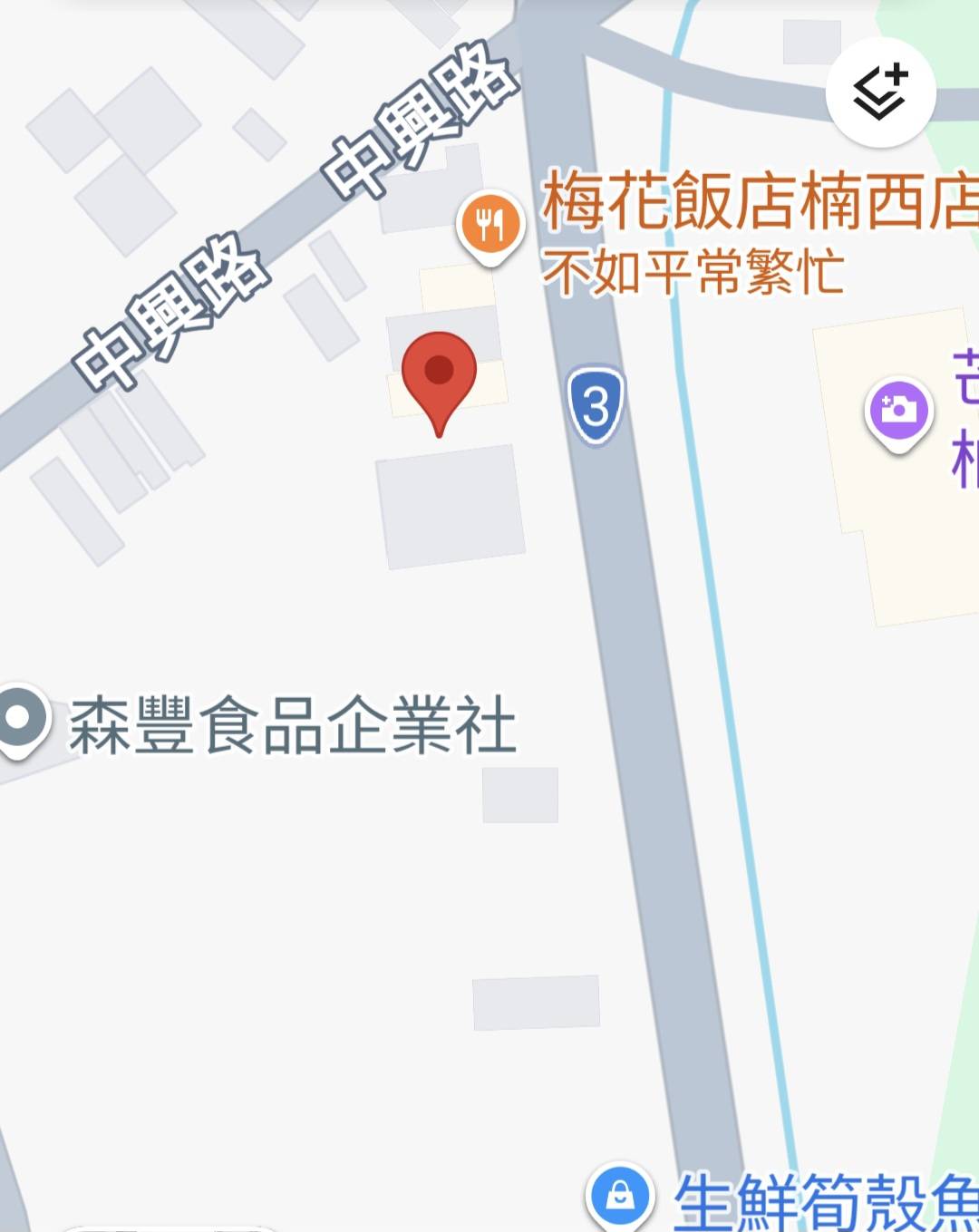Open 森豐食品企業社 place marker

click(x=21, y=717)
